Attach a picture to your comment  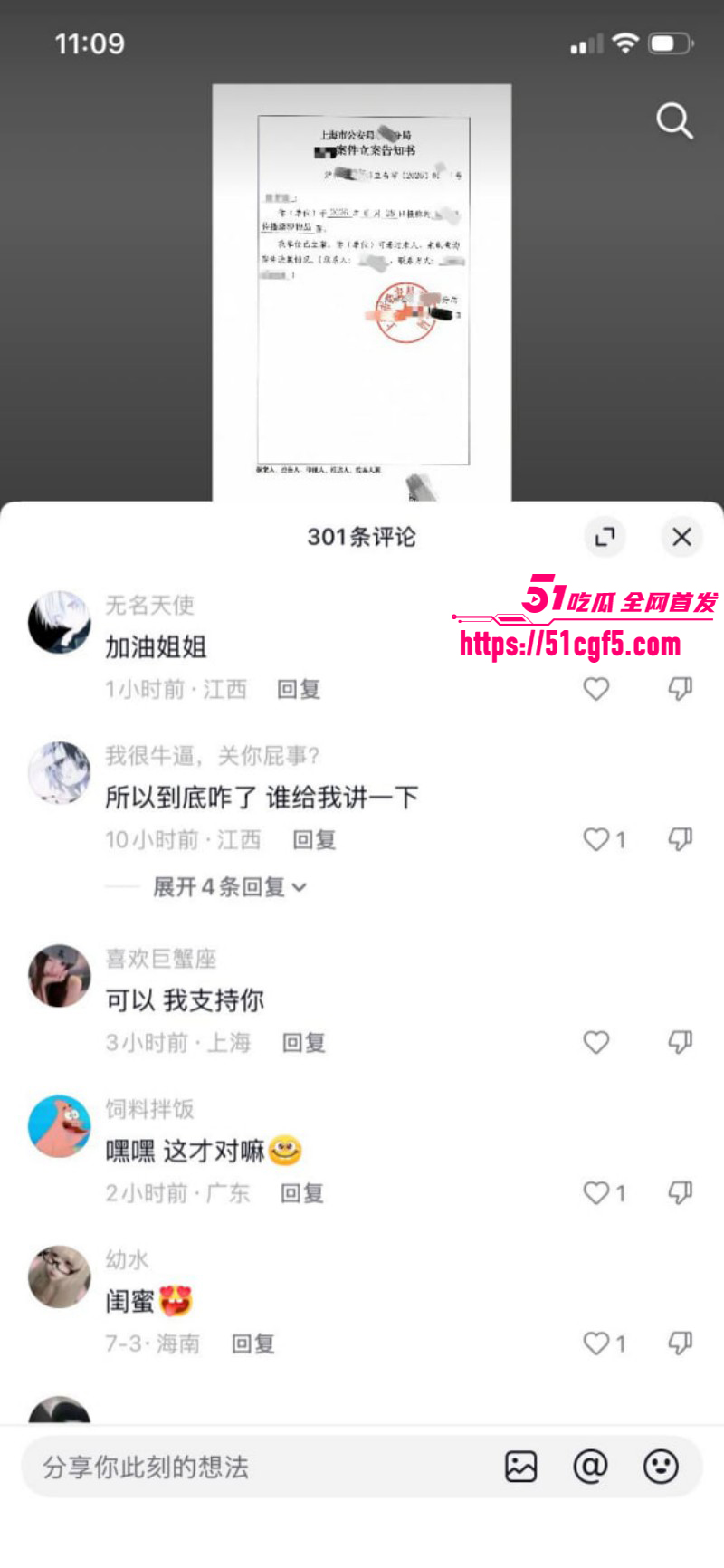click(x=521, y=1467)
